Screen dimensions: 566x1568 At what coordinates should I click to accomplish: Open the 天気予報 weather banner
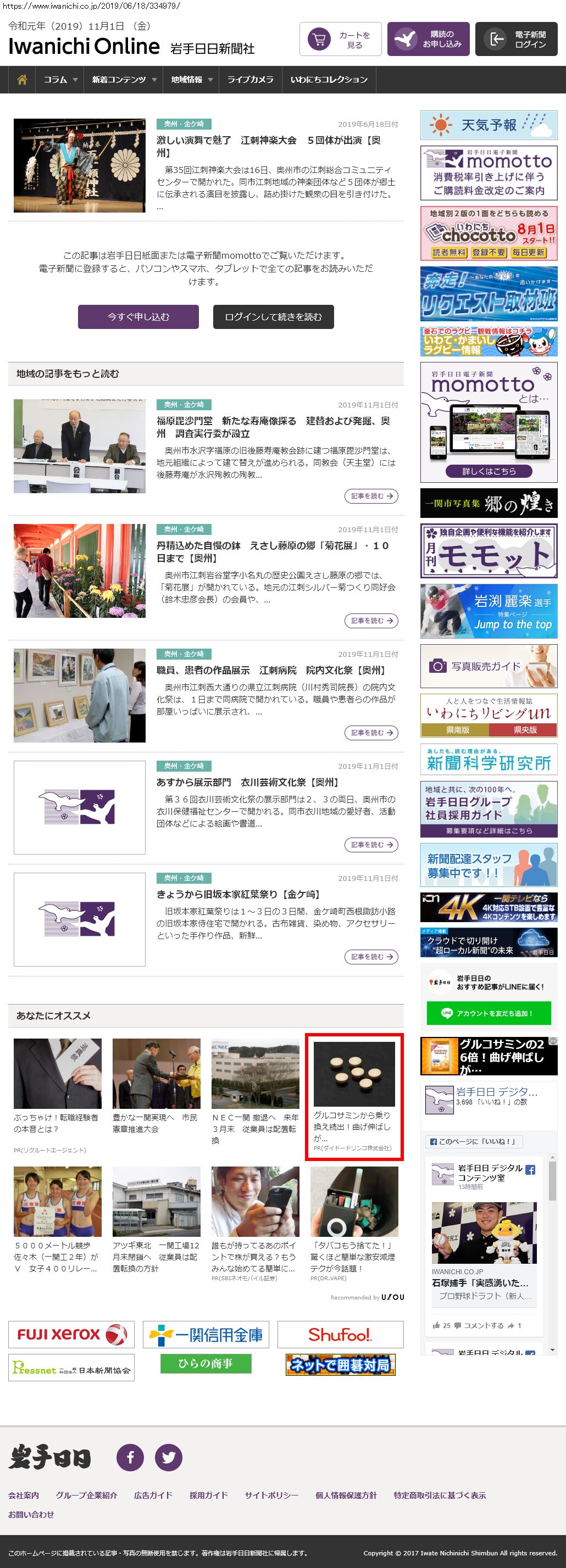click(x=489, y=125)
